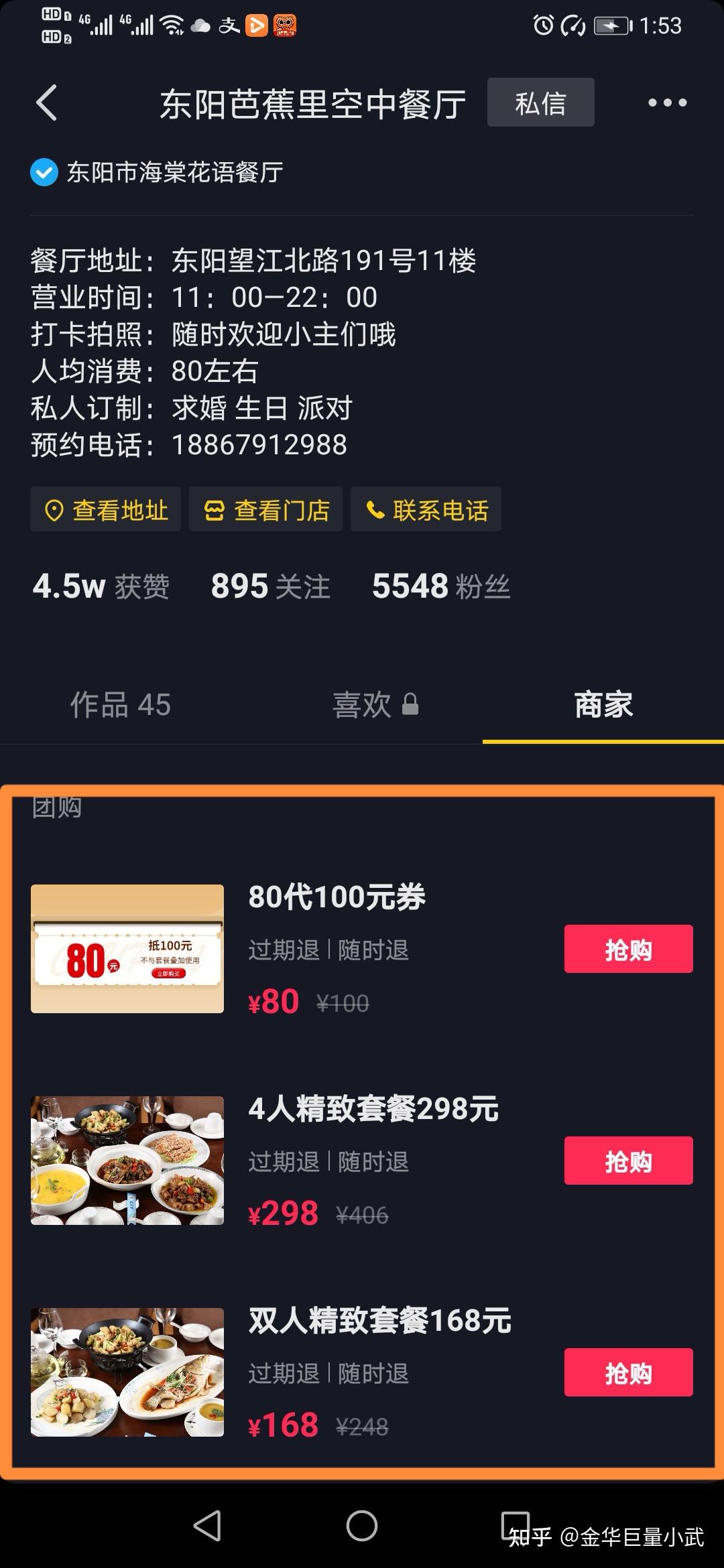Open the 4人精致套餐298元 deal photo
This screenshot has height=1568, width=724.
pos(127,1161)
